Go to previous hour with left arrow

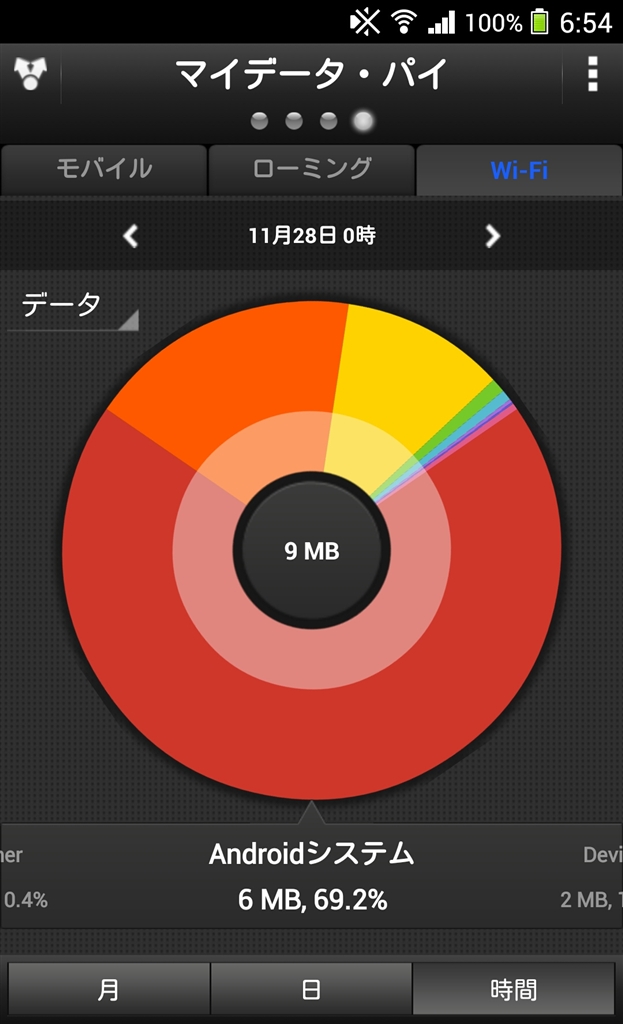pos(131,236)
